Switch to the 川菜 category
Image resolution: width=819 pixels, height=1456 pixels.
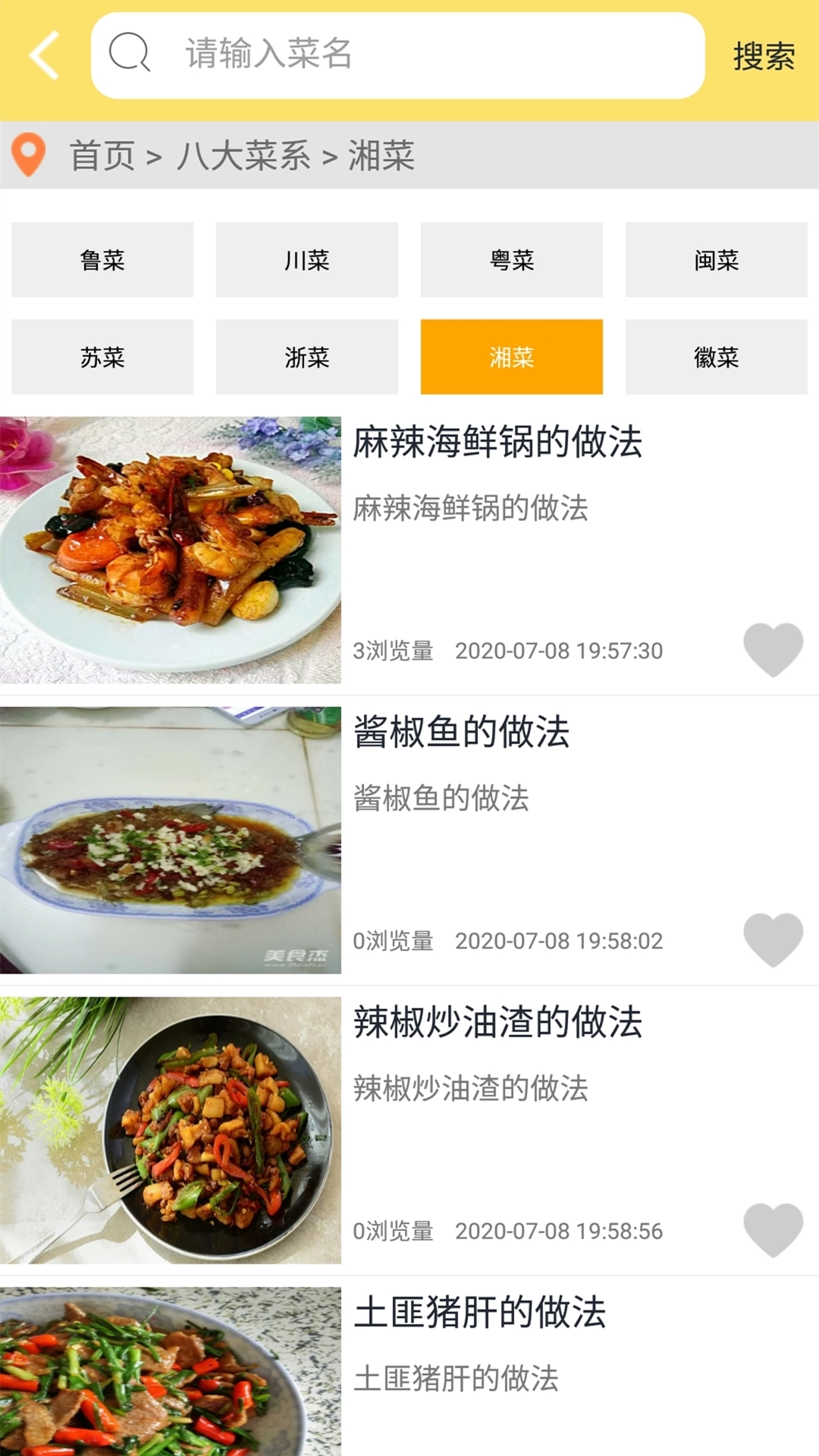(x=307, y=260)
